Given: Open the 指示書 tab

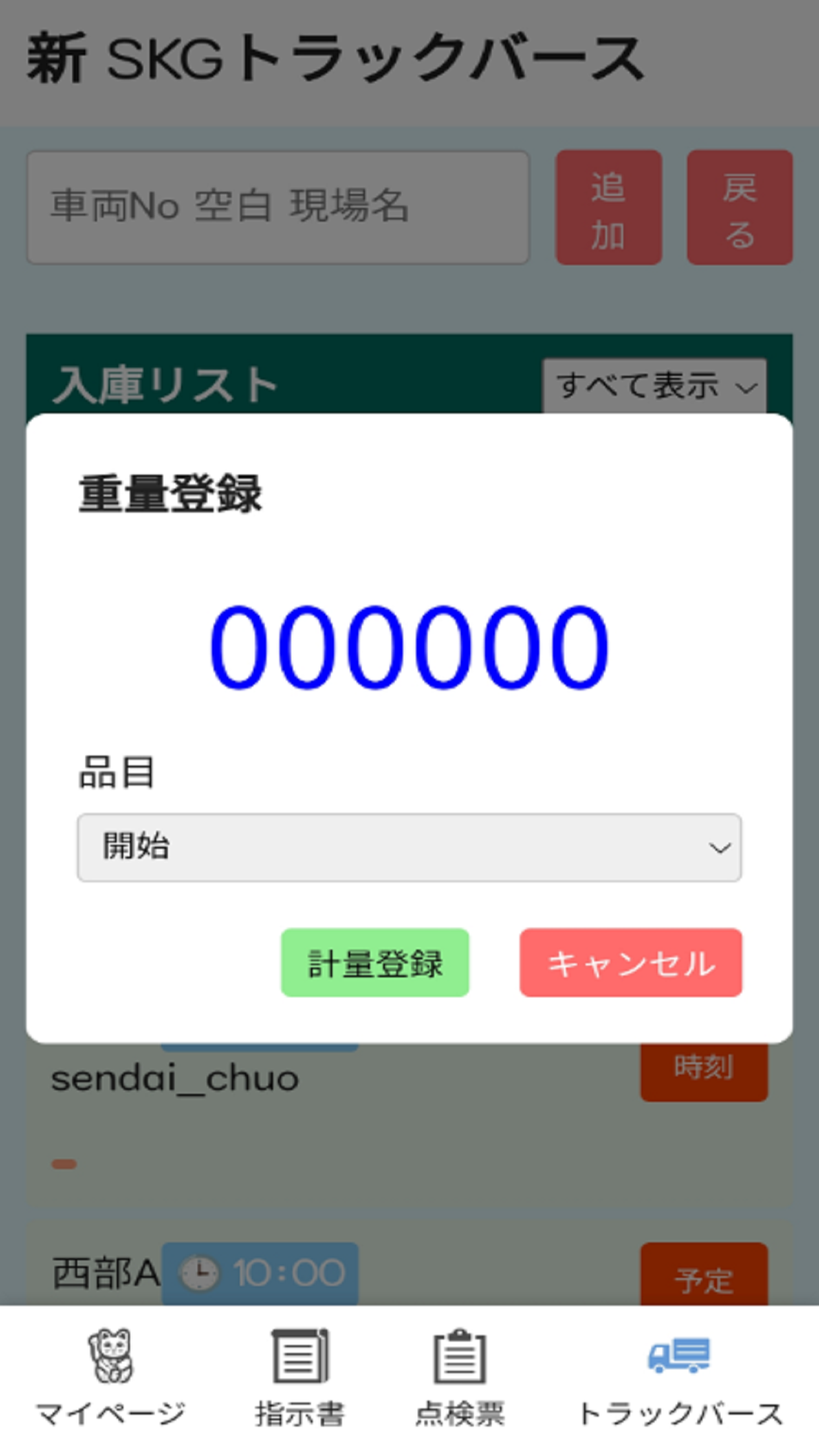Looking at the screenshot, I should (x=300, y=1378).
